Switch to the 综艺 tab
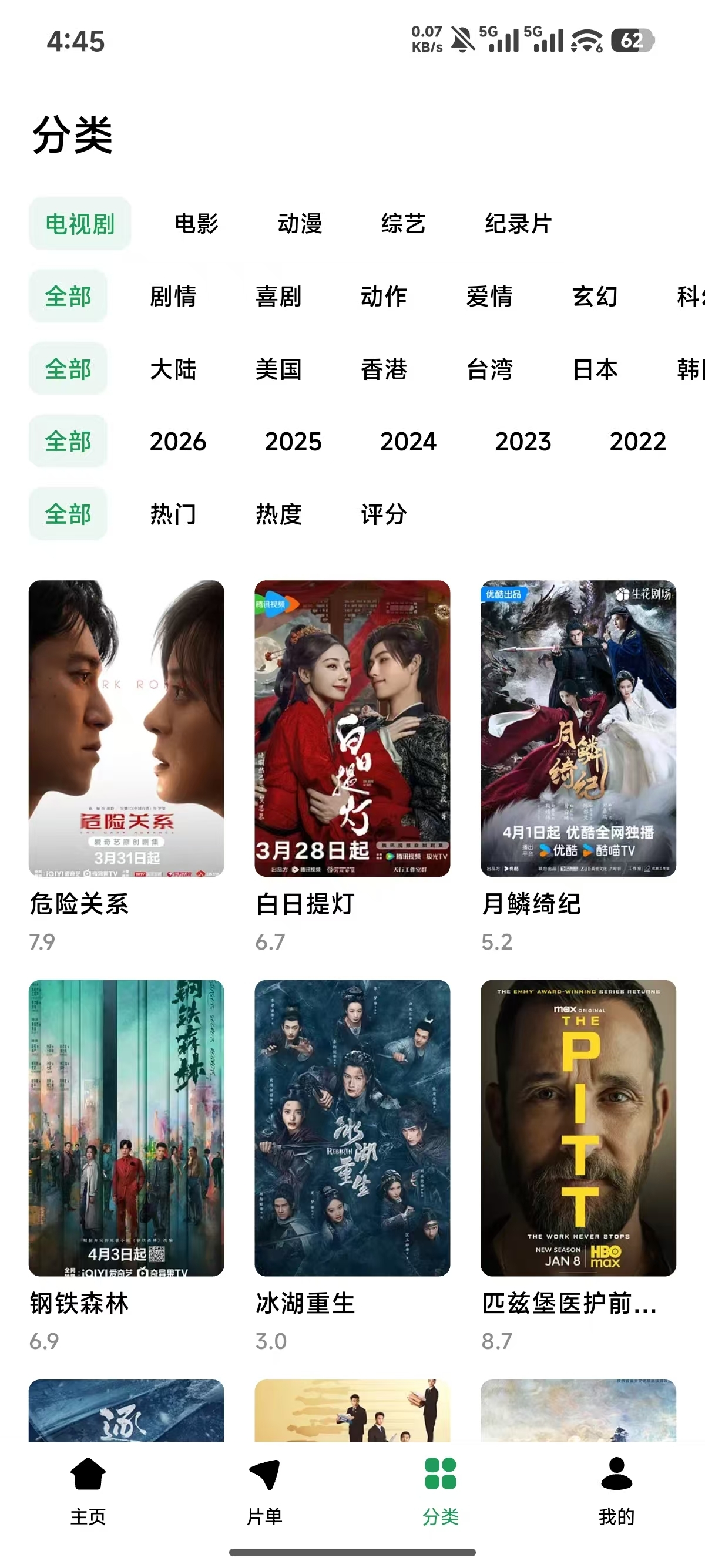This screenshot has height=1568, width=705. point(401,224)
